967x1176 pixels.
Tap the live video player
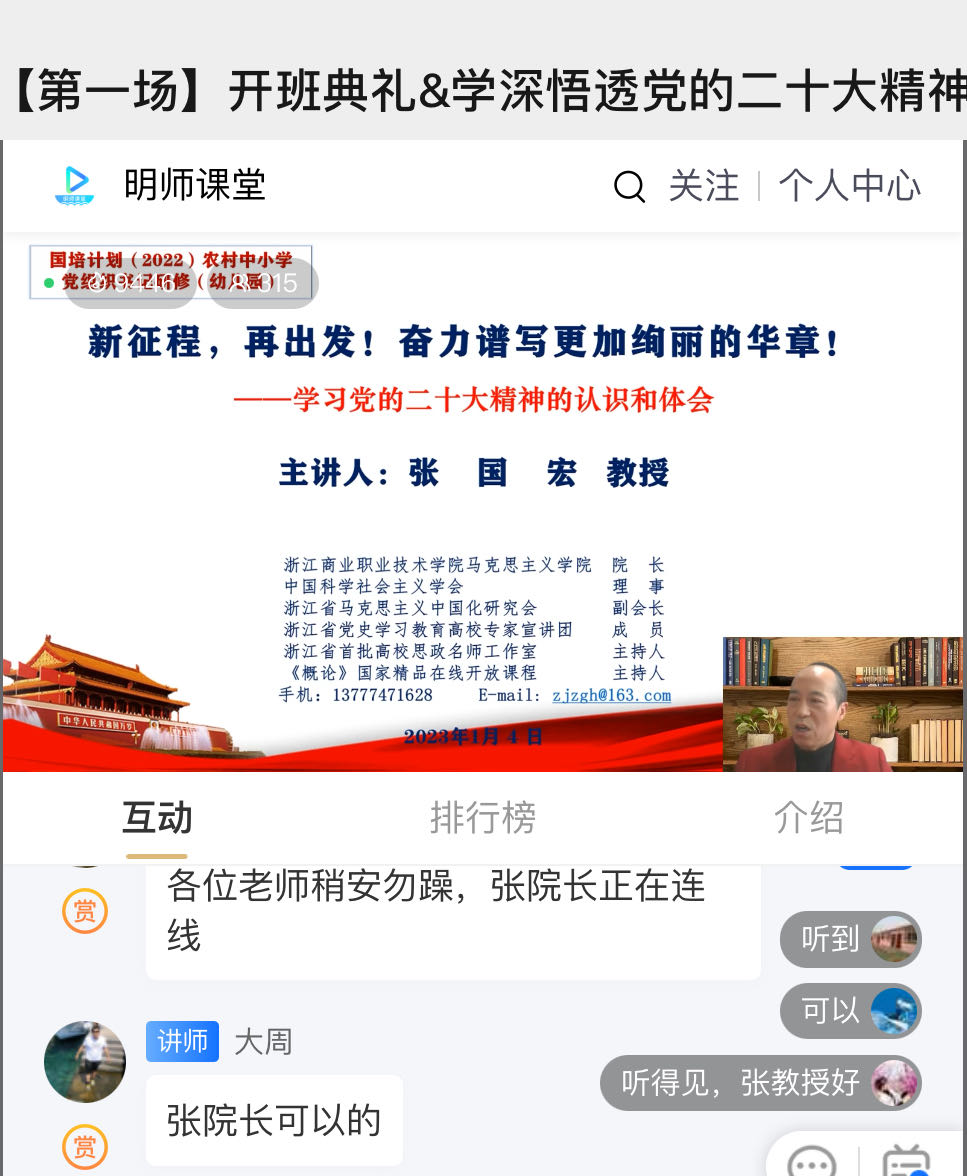(x=483, y=505)
